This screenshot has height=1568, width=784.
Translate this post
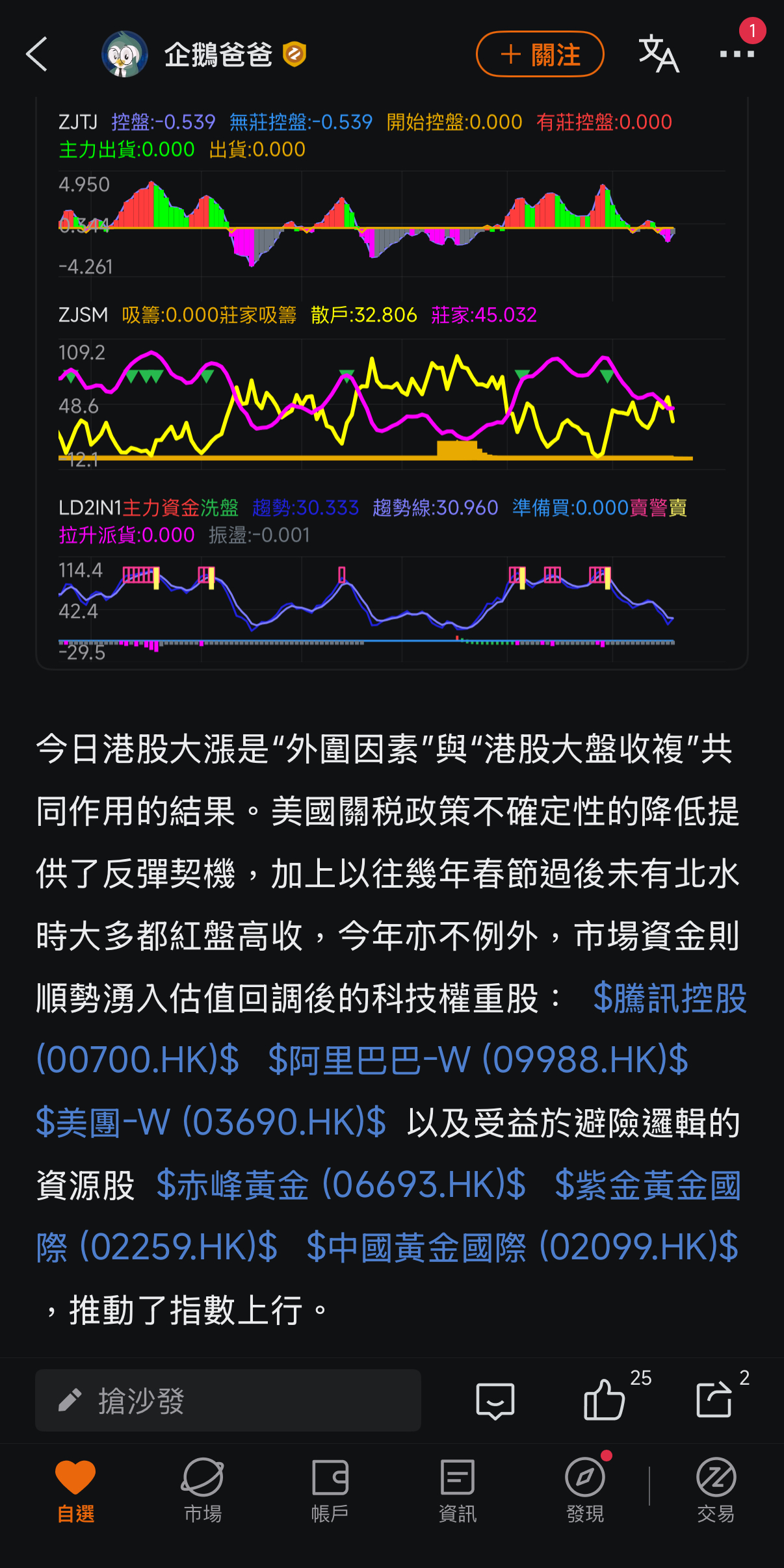tap(658, 54)
